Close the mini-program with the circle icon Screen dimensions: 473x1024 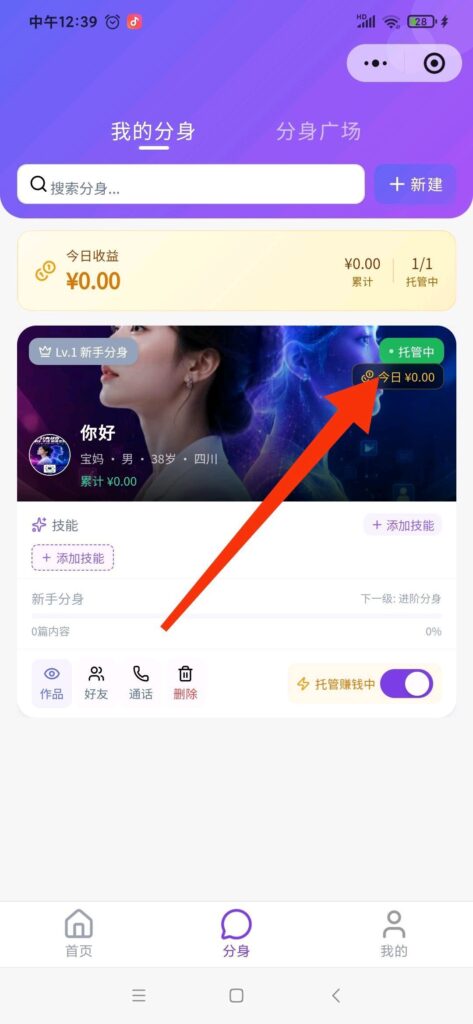point(434,63)
